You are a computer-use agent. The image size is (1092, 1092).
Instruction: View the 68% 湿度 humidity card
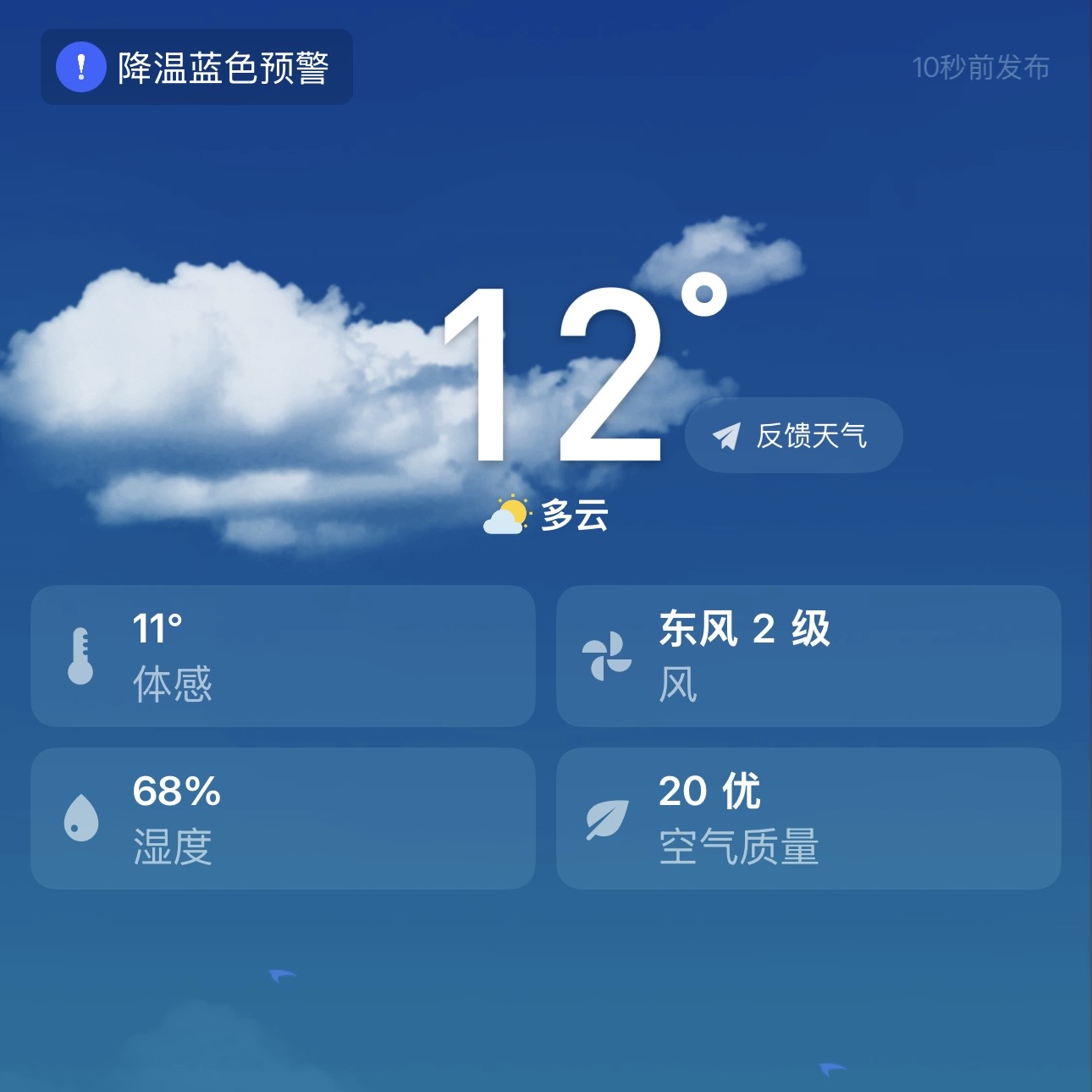pyautogui.click(x=283, y=819)
